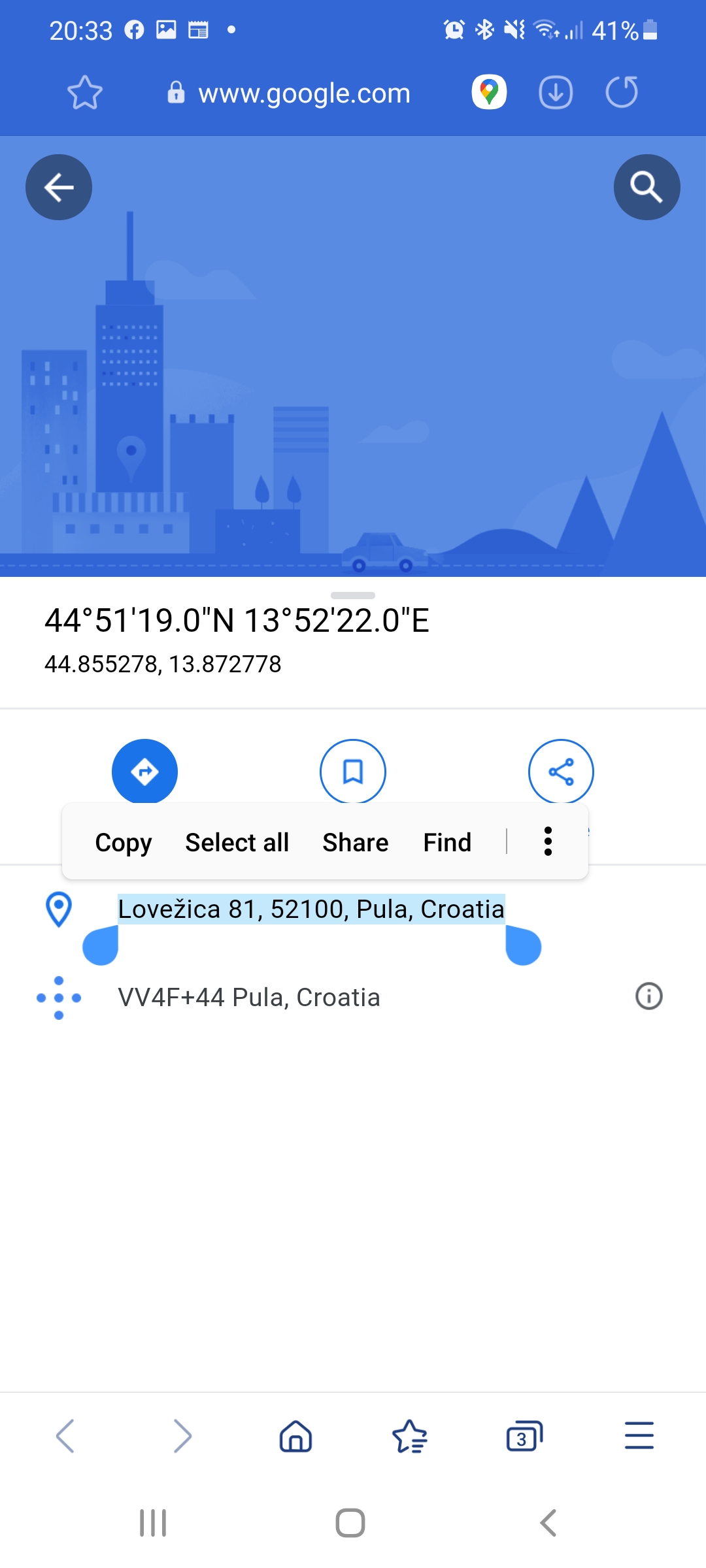Tap Find in the text selection menu
706x1568 pixels.
[x=447, y=843]
